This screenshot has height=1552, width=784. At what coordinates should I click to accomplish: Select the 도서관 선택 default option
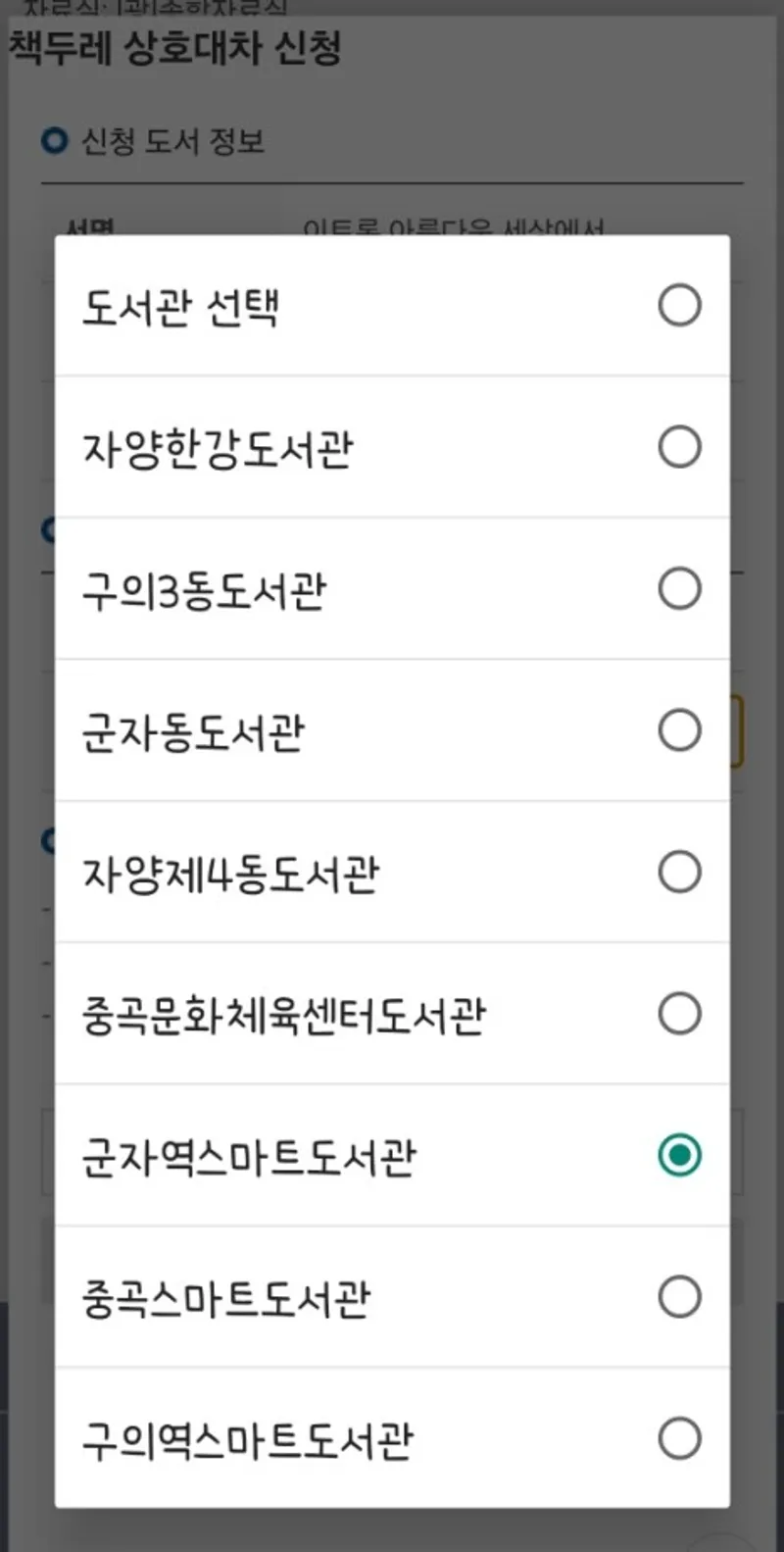(392, 305)
